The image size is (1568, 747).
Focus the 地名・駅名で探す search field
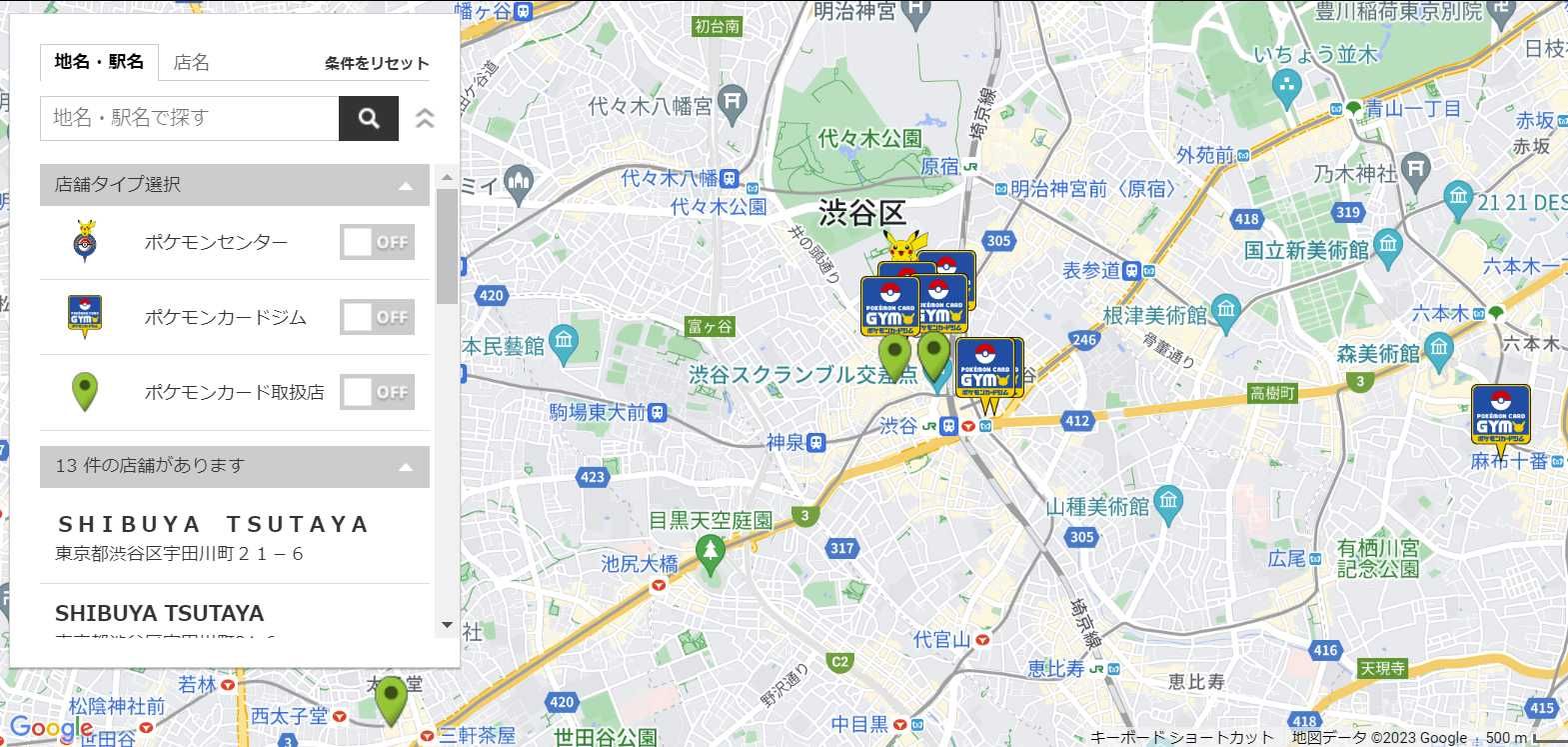click(190, 118)
